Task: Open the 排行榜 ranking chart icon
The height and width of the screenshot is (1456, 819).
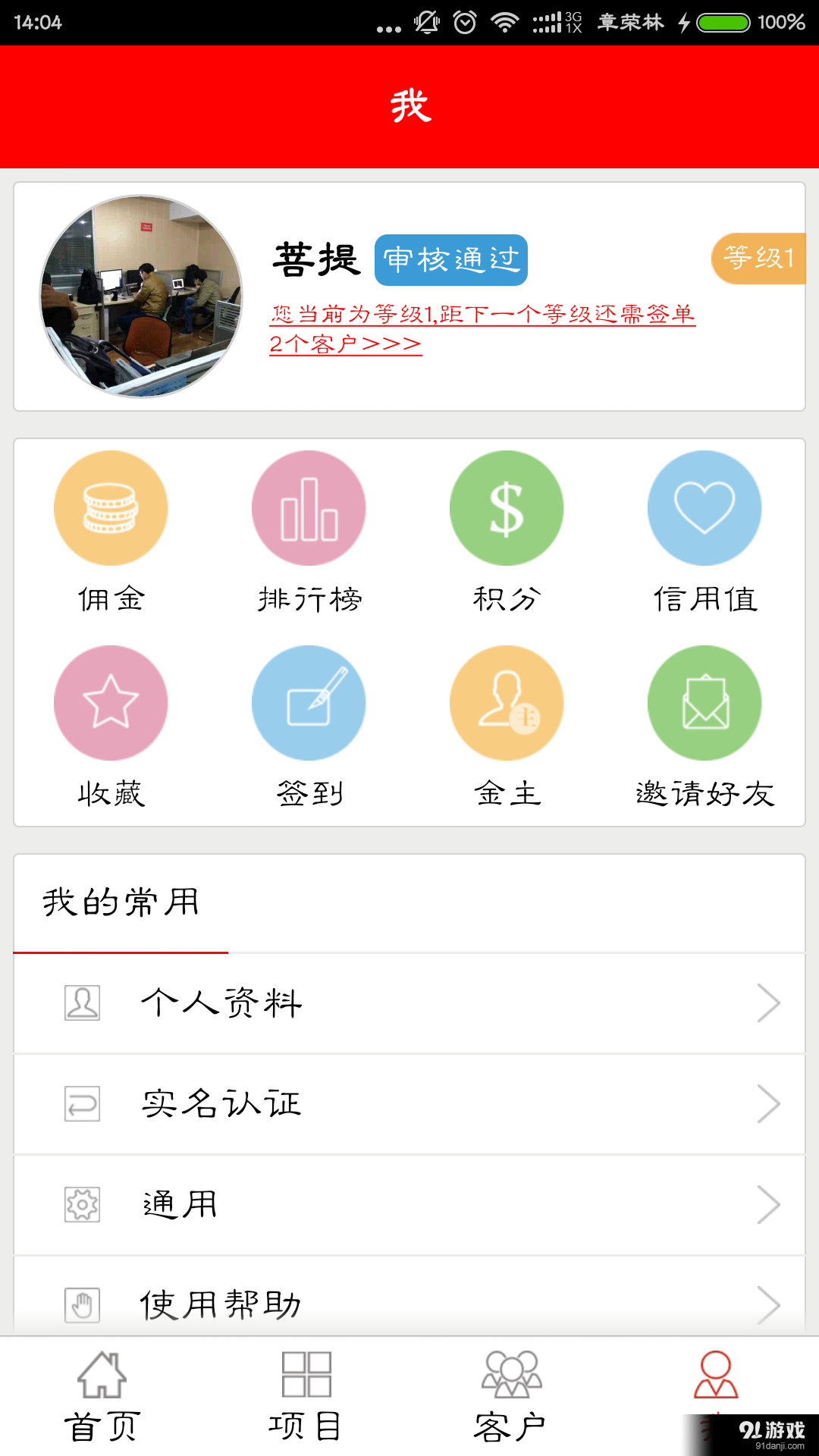Action: pos(309,507)
